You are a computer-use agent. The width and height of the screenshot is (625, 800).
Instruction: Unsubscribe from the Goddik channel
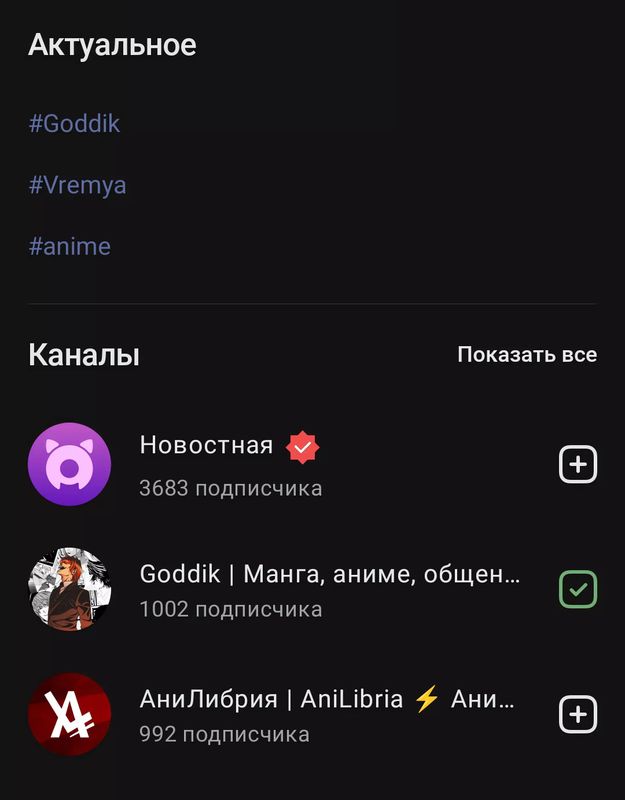pyautogui.click(x=577, y=589)
